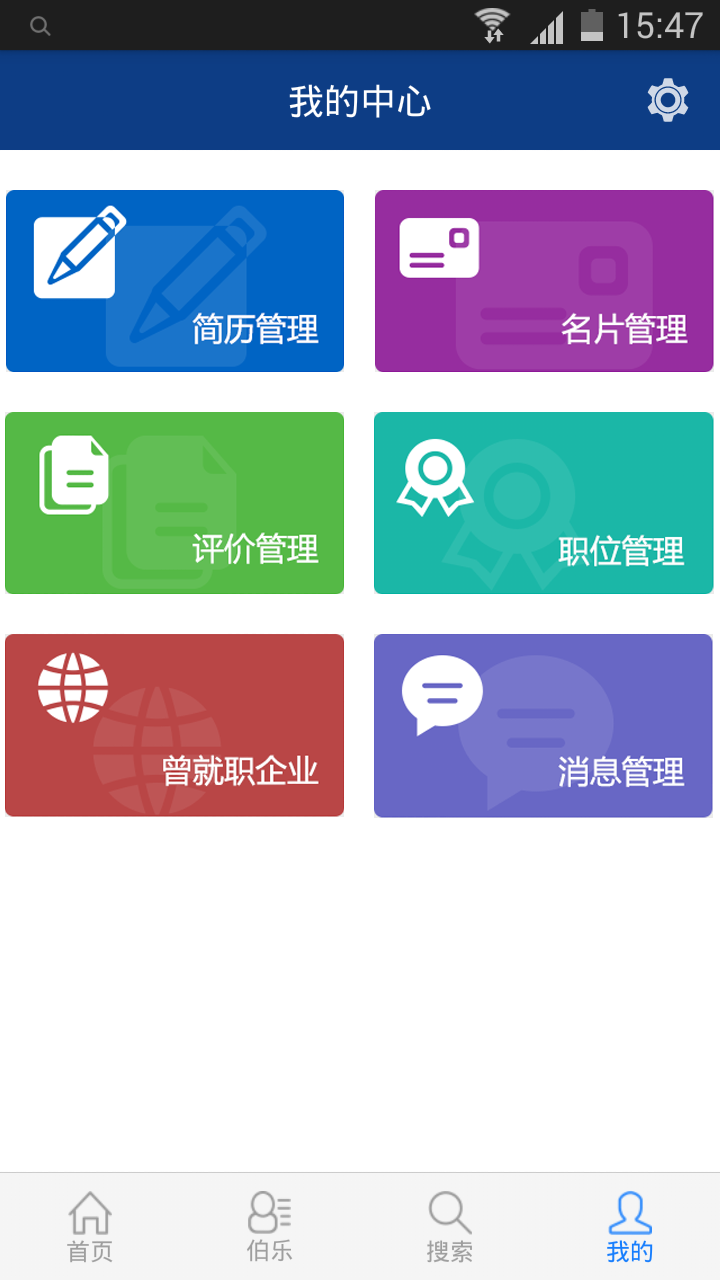Image resolution: width=720 pixels, height=1280 pixels.
Task: Open the 曾就职企业 tile
Action: tap(174, 725)
